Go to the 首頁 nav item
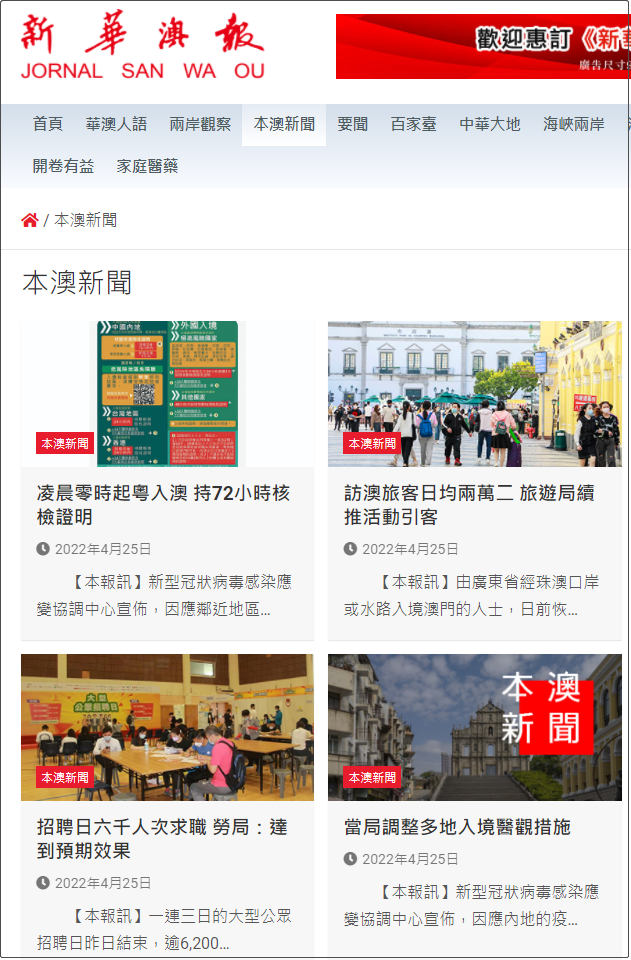 (48, 124)
